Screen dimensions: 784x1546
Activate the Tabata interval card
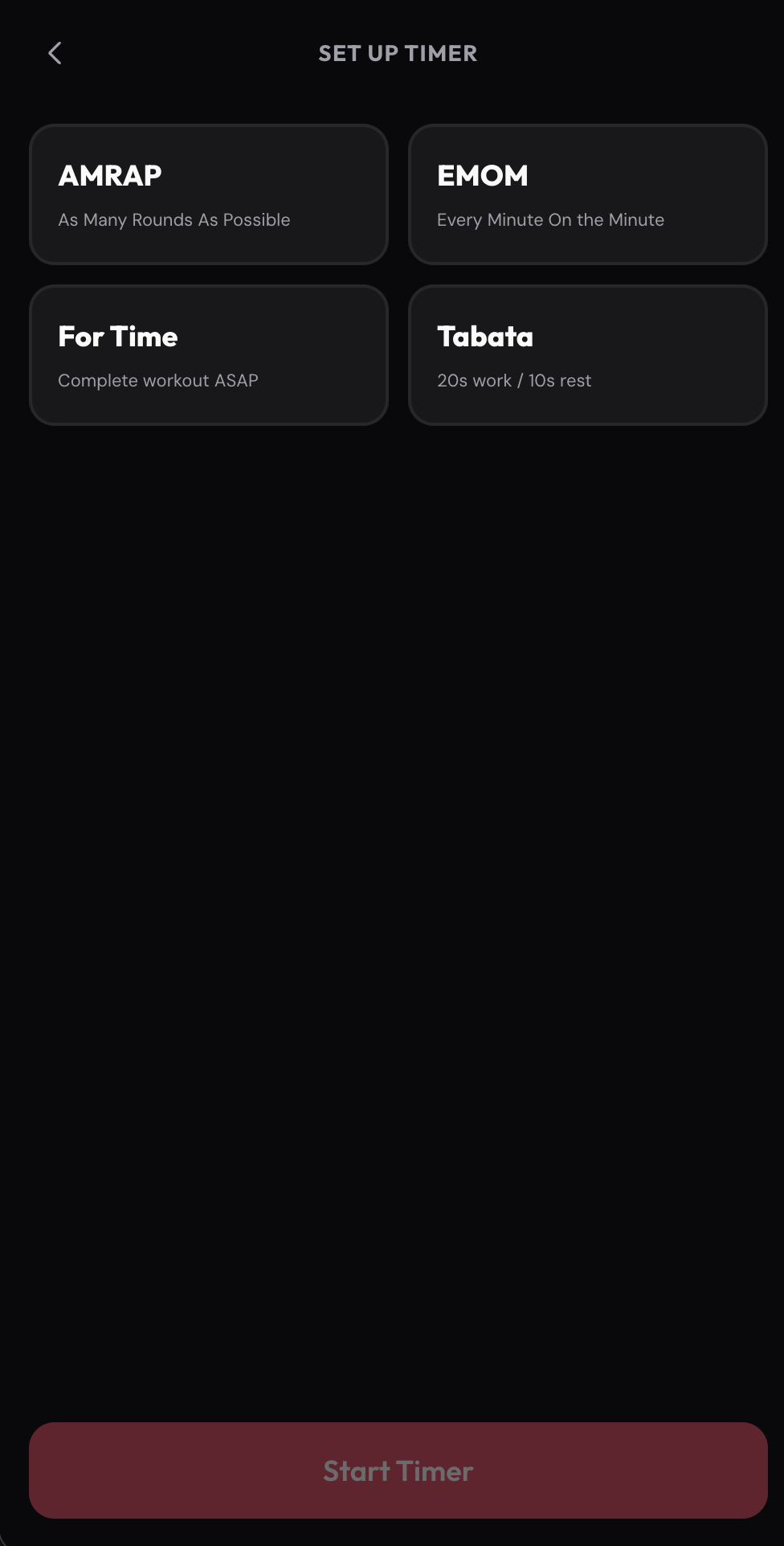point(587,354)
